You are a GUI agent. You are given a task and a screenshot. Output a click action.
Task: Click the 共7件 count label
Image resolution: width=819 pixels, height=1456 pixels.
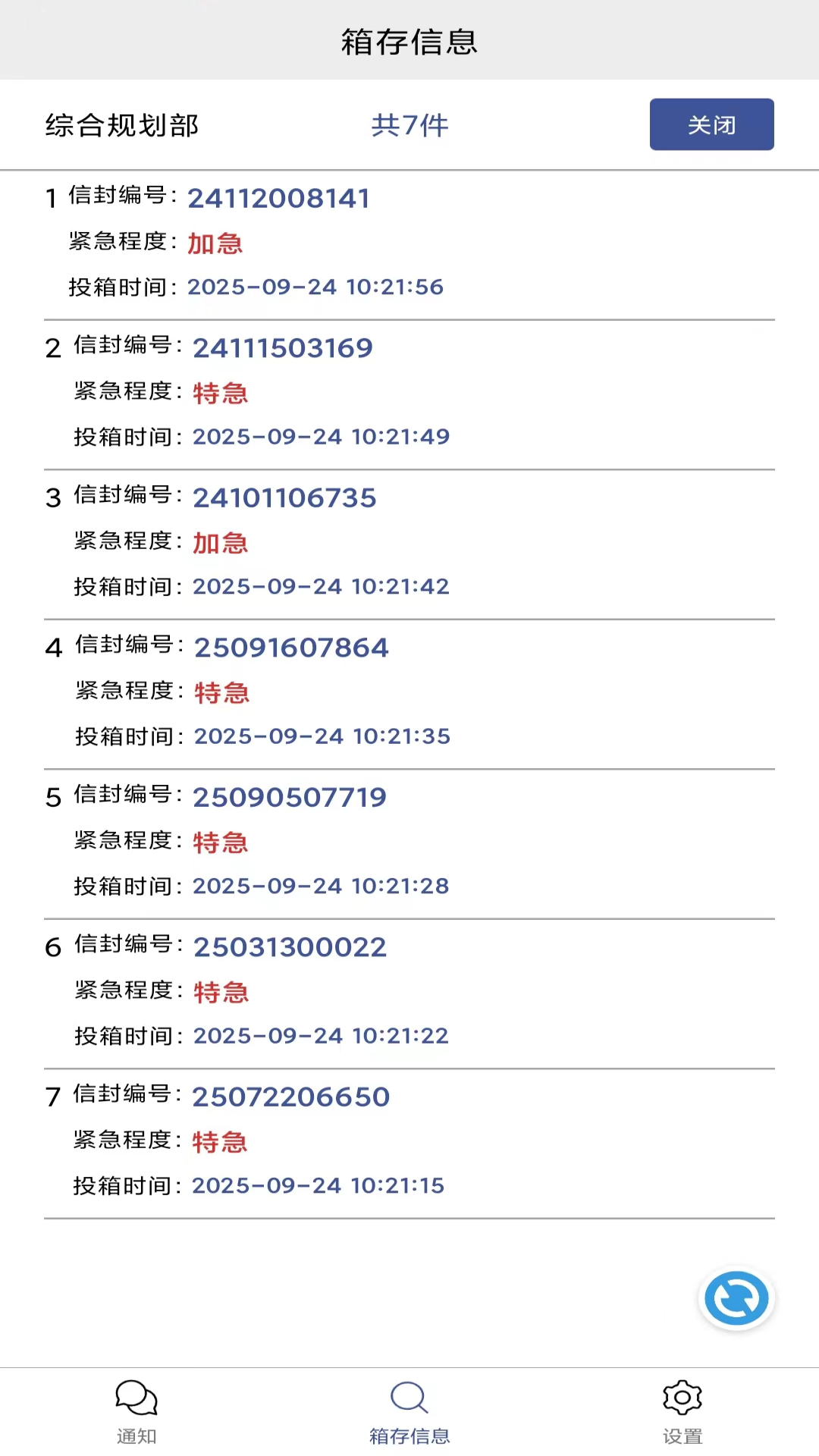point(409,124)
